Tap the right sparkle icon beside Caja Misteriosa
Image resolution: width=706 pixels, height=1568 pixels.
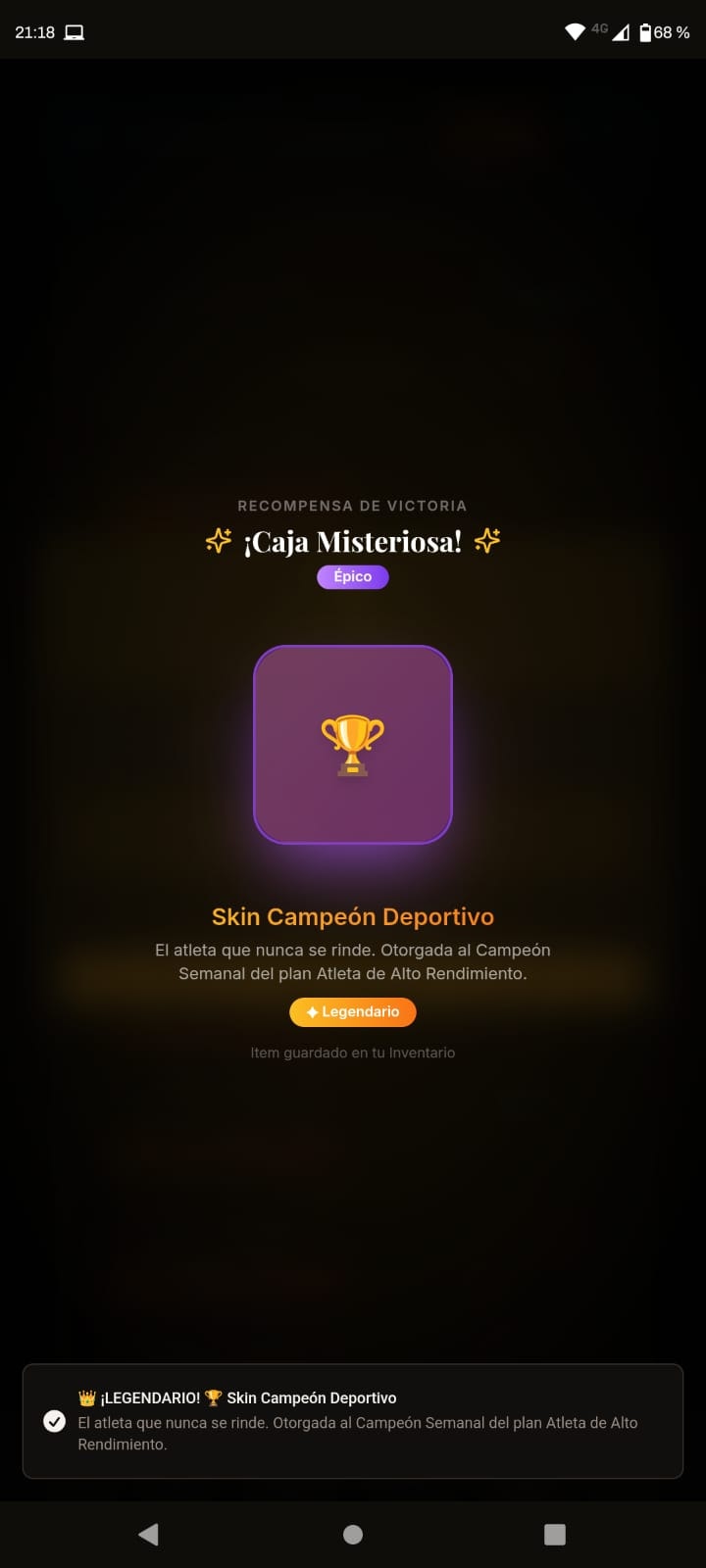tap(487, 540)
